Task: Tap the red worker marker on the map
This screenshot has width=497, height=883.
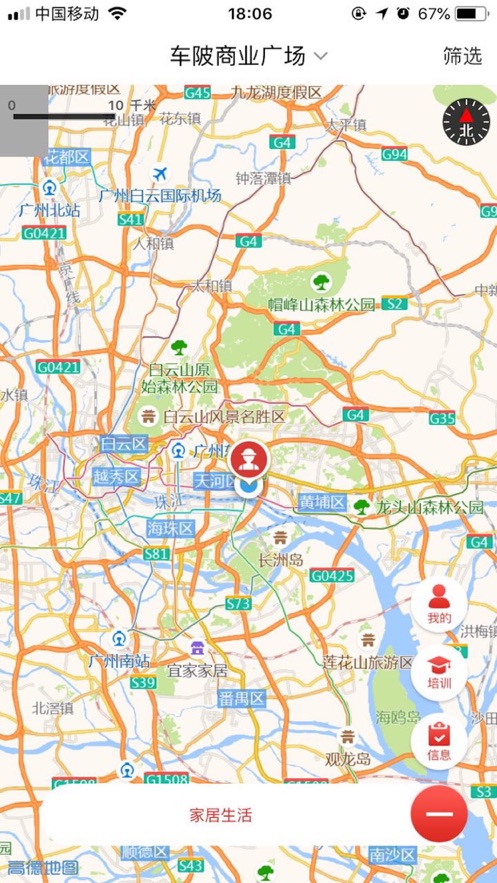Action: tap(249, 460)
